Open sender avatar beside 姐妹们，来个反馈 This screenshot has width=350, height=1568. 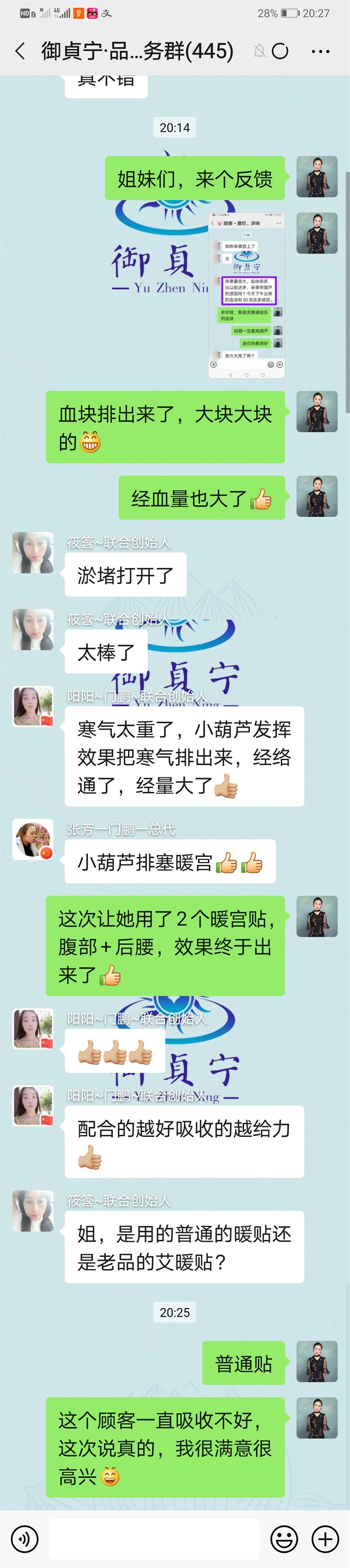(317, 177)
